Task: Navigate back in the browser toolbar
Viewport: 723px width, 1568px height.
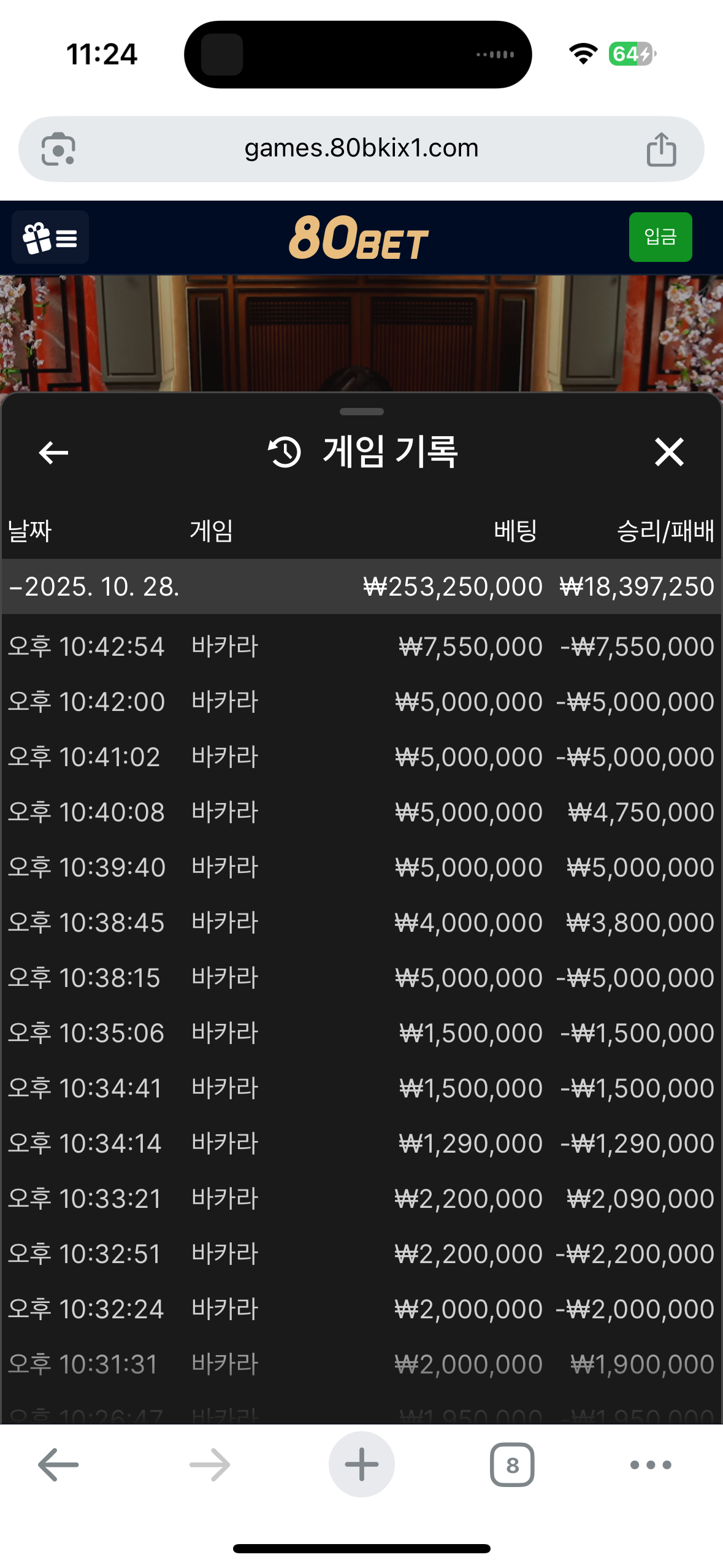Action: tap(58, 1464)
